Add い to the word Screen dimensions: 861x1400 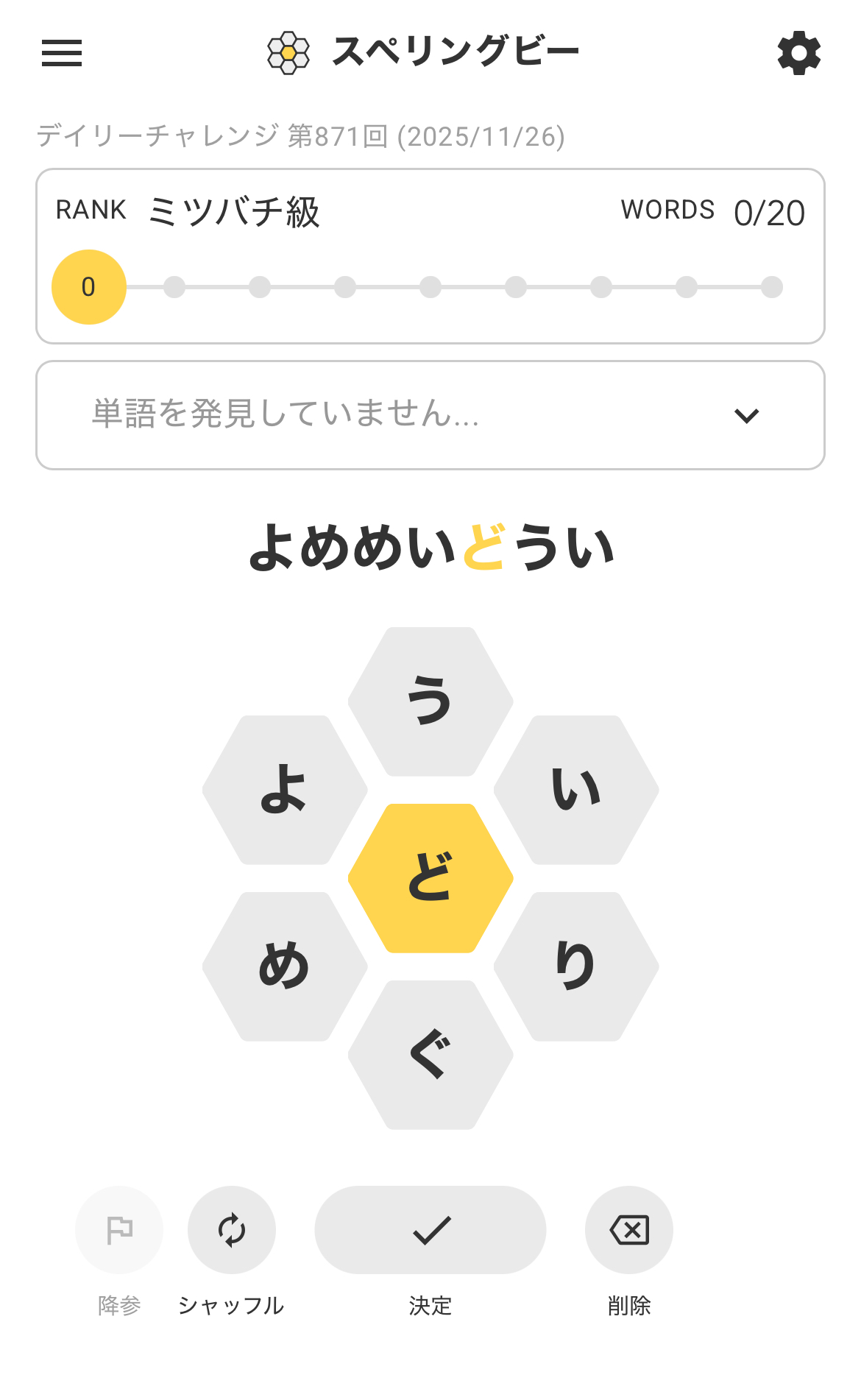tap(576, 790)
